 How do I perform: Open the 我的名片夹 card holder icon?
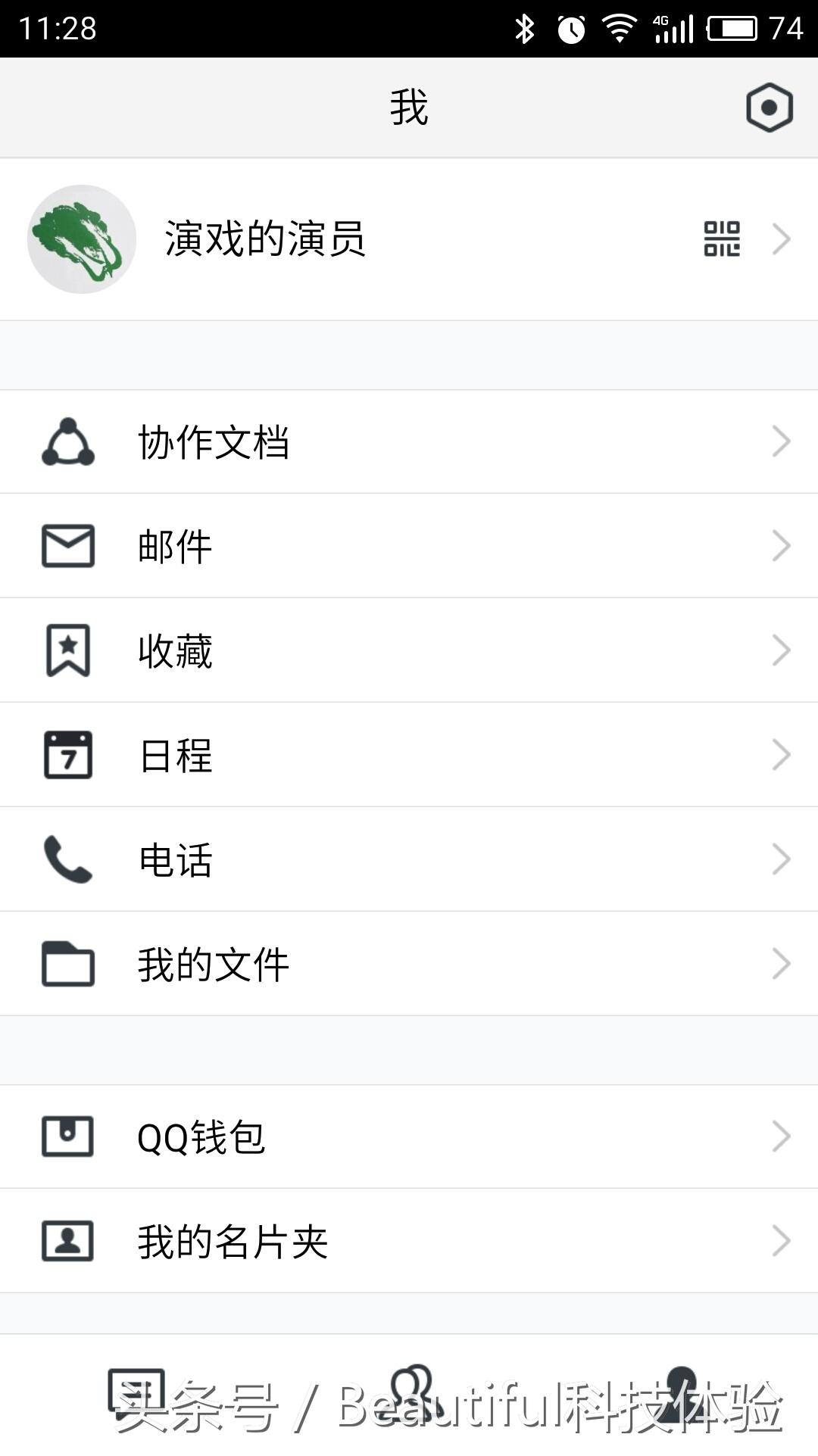coord(68,1239)
